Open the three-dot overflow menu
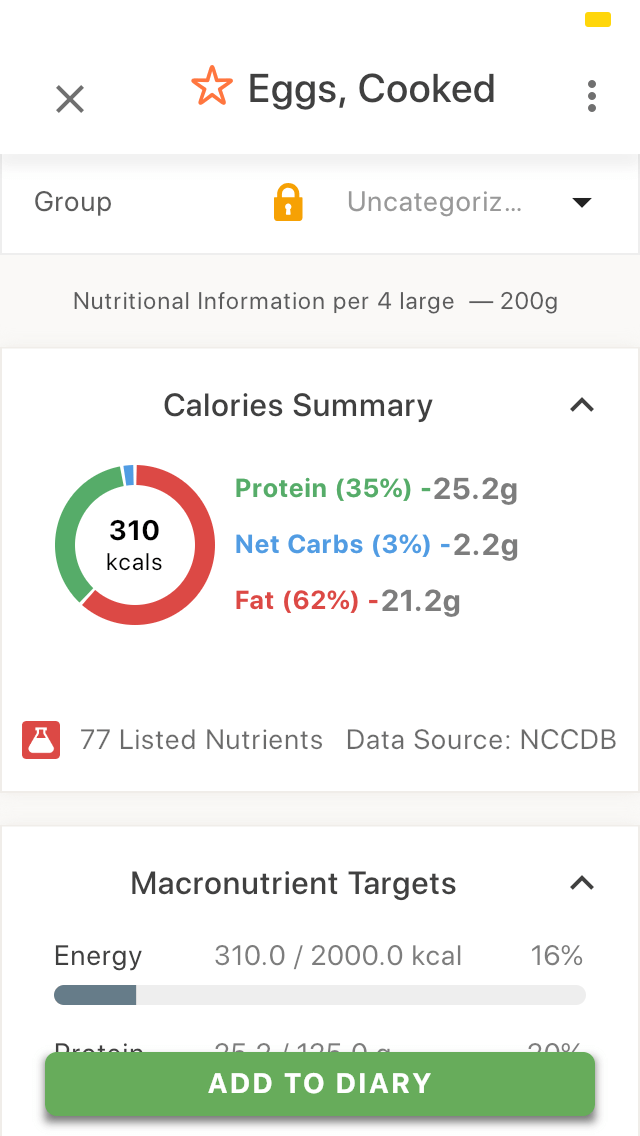 (592, 96)
